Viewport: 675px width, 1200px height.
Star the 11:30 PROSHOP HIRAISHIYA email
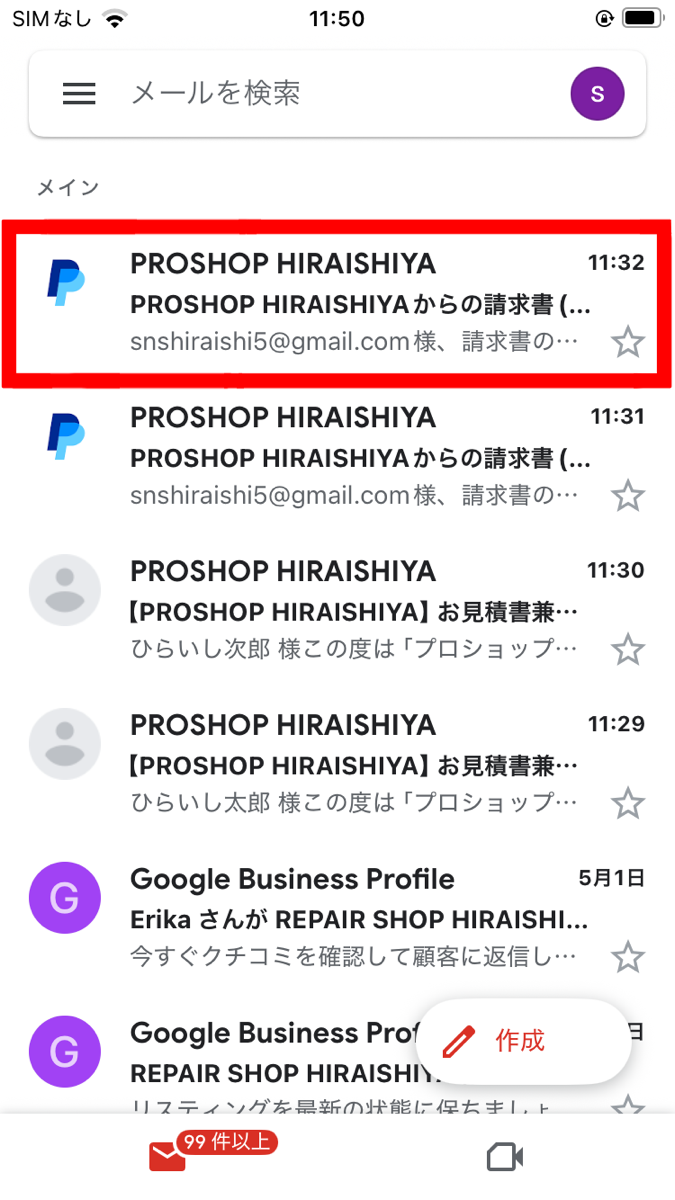[x=628, y=650]
